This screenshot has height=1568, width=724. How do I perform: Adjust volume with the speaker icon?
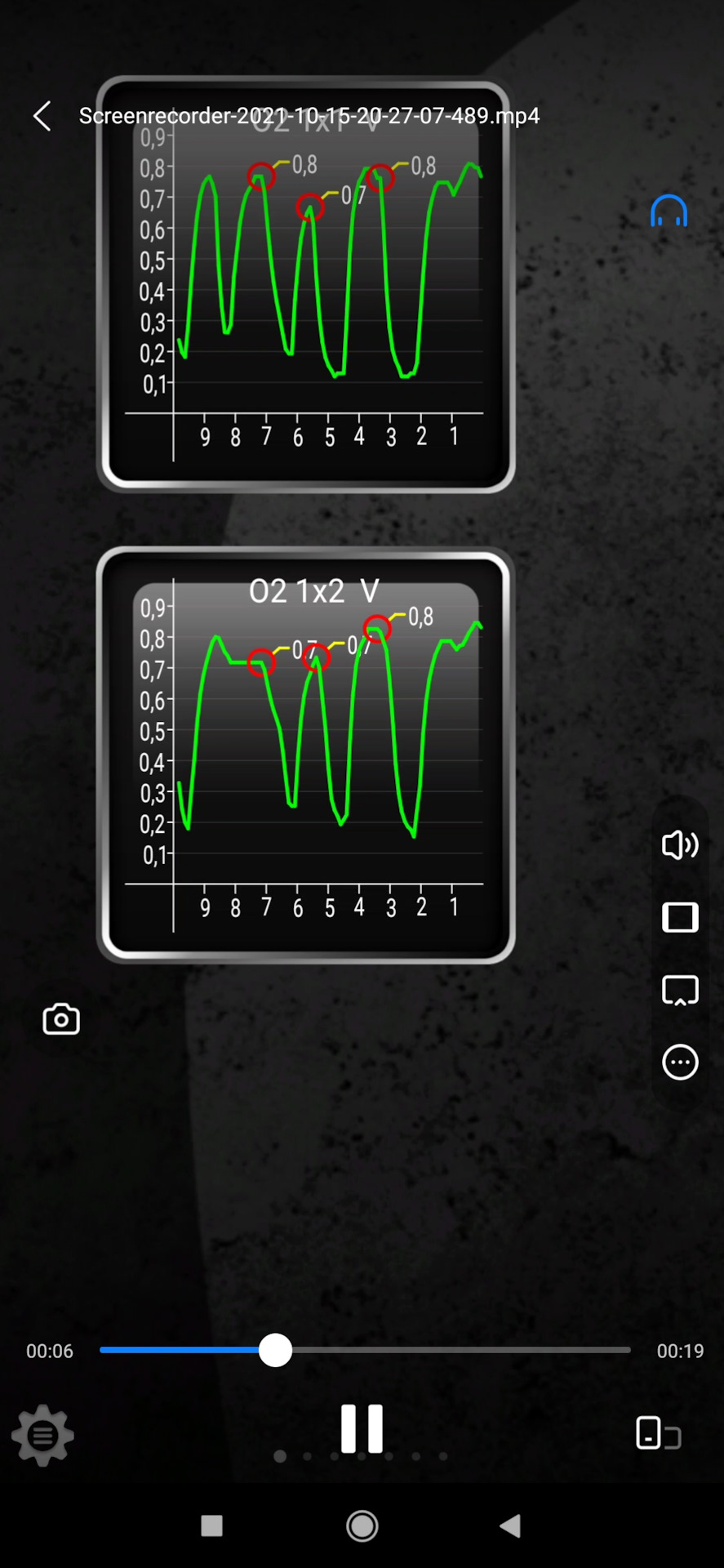(x=679, y=845)
